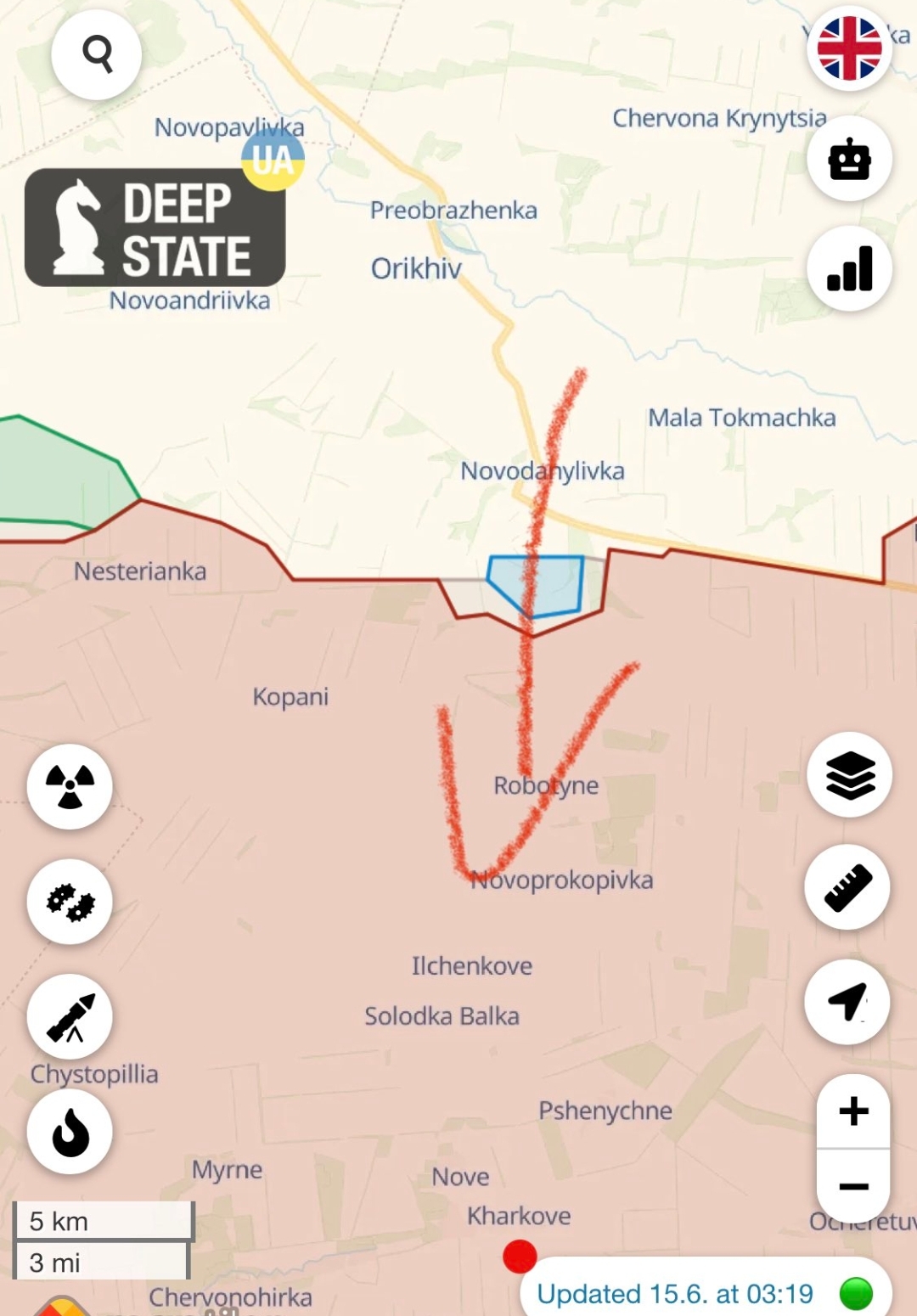Change language with the UK flag button
The height and width of the screenshot is (1316, 917).
click(849, 48)
